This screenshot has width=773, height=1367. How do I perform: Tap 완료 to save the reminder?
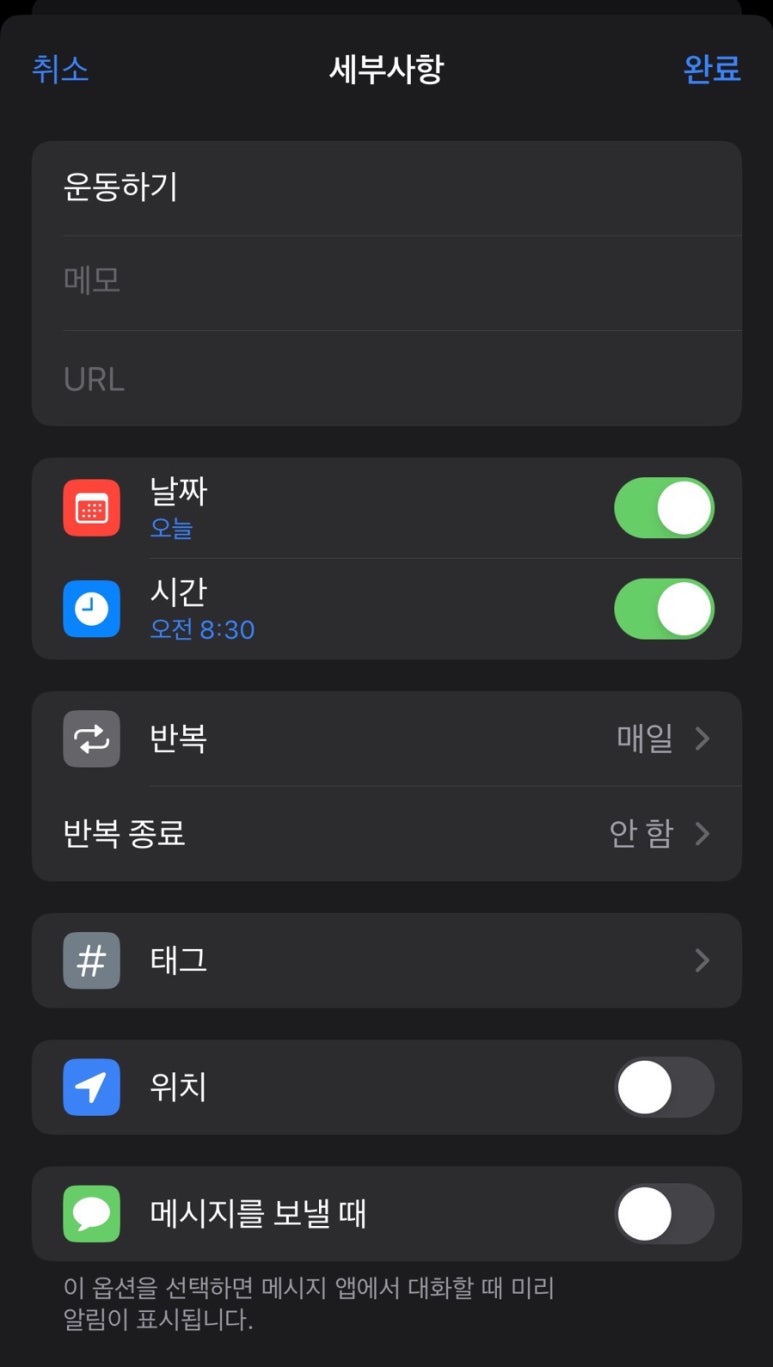712,69
